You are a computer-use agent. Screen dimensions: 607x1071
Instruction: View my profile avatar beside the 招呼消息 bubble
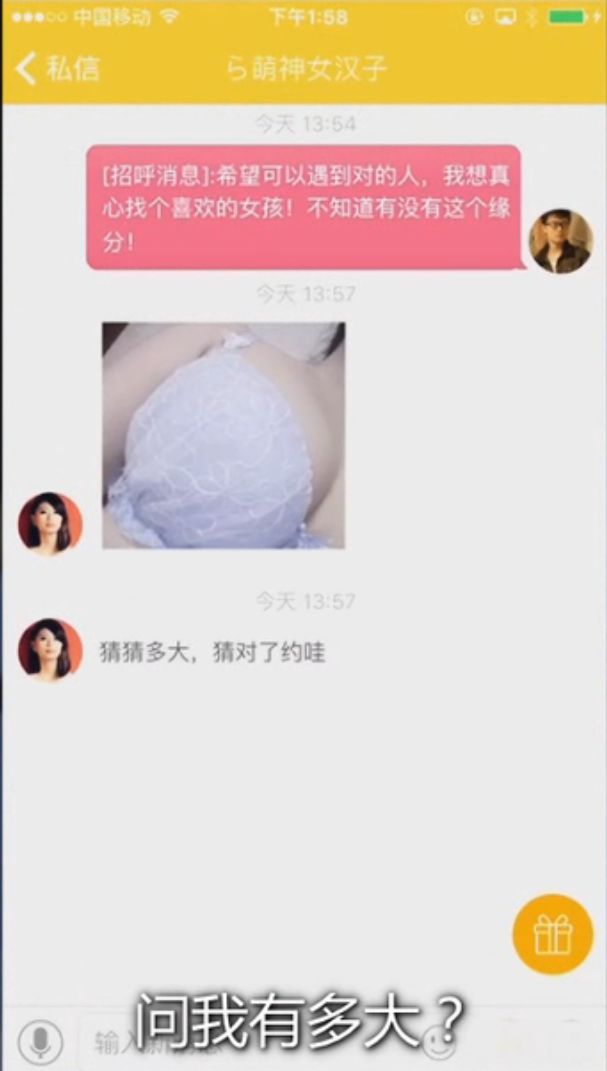point(560,241)
